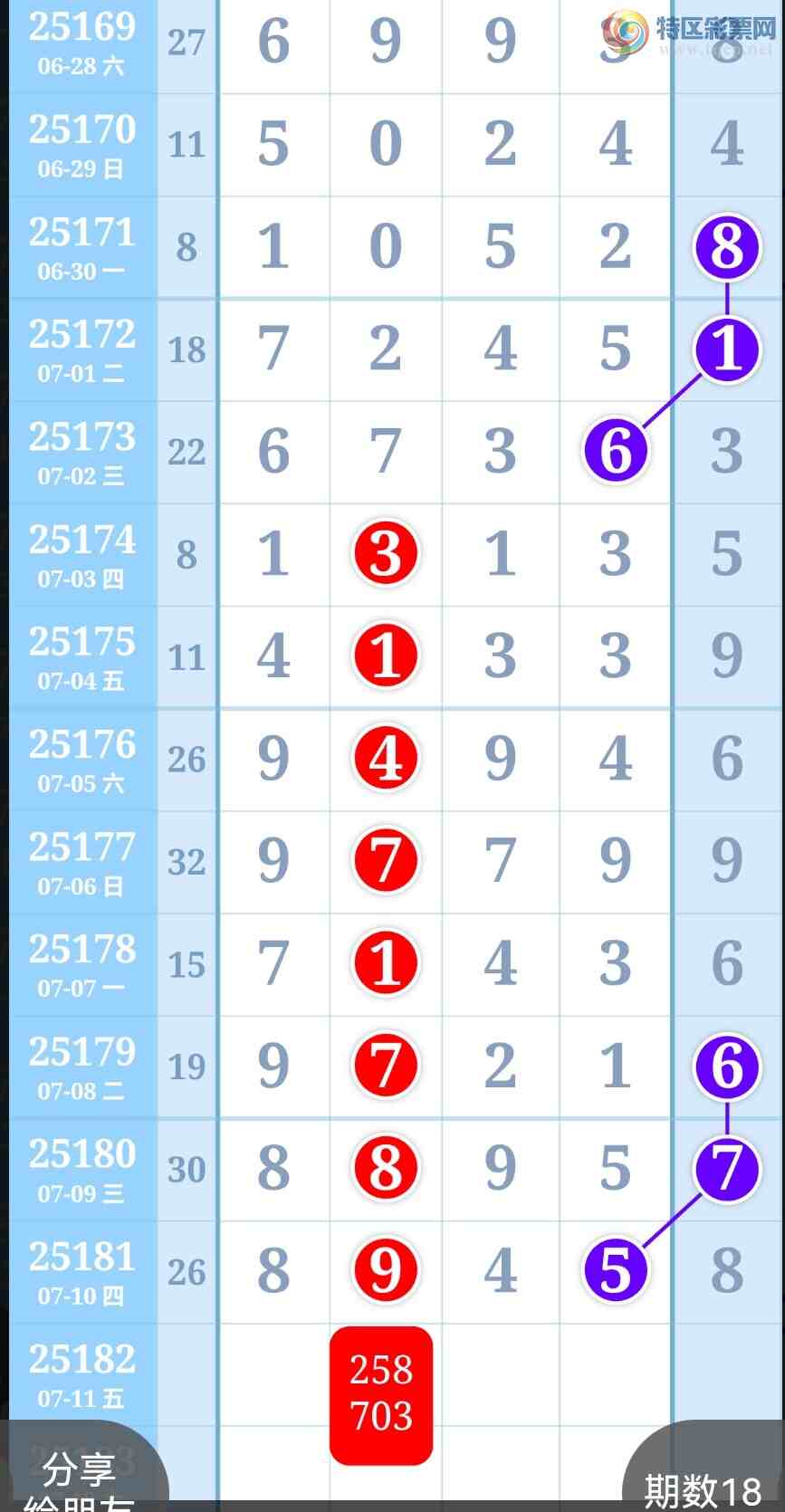
Task: Tap the 分享给朋友 share button
Action: (80, 1478)
